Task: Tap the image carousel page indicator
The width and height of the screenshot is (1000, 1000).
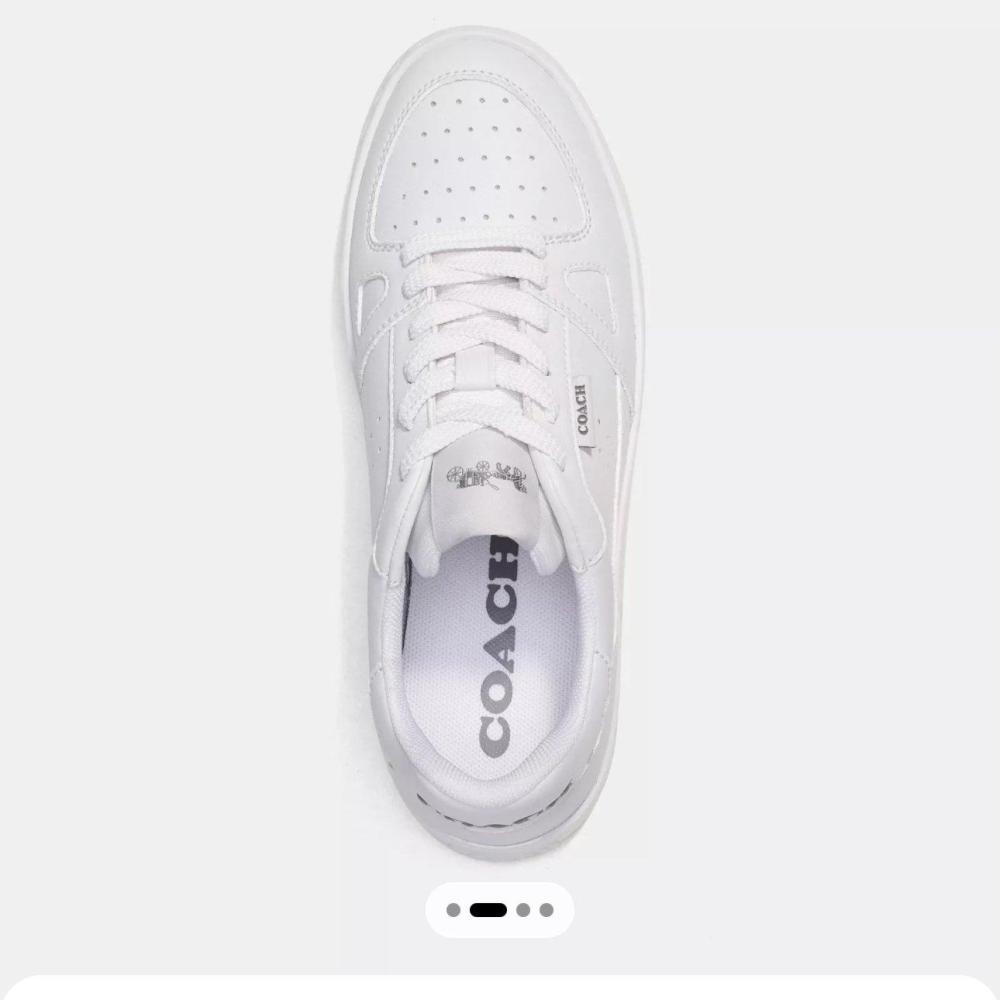Action: pyautogui.click(x=499, y=910)
